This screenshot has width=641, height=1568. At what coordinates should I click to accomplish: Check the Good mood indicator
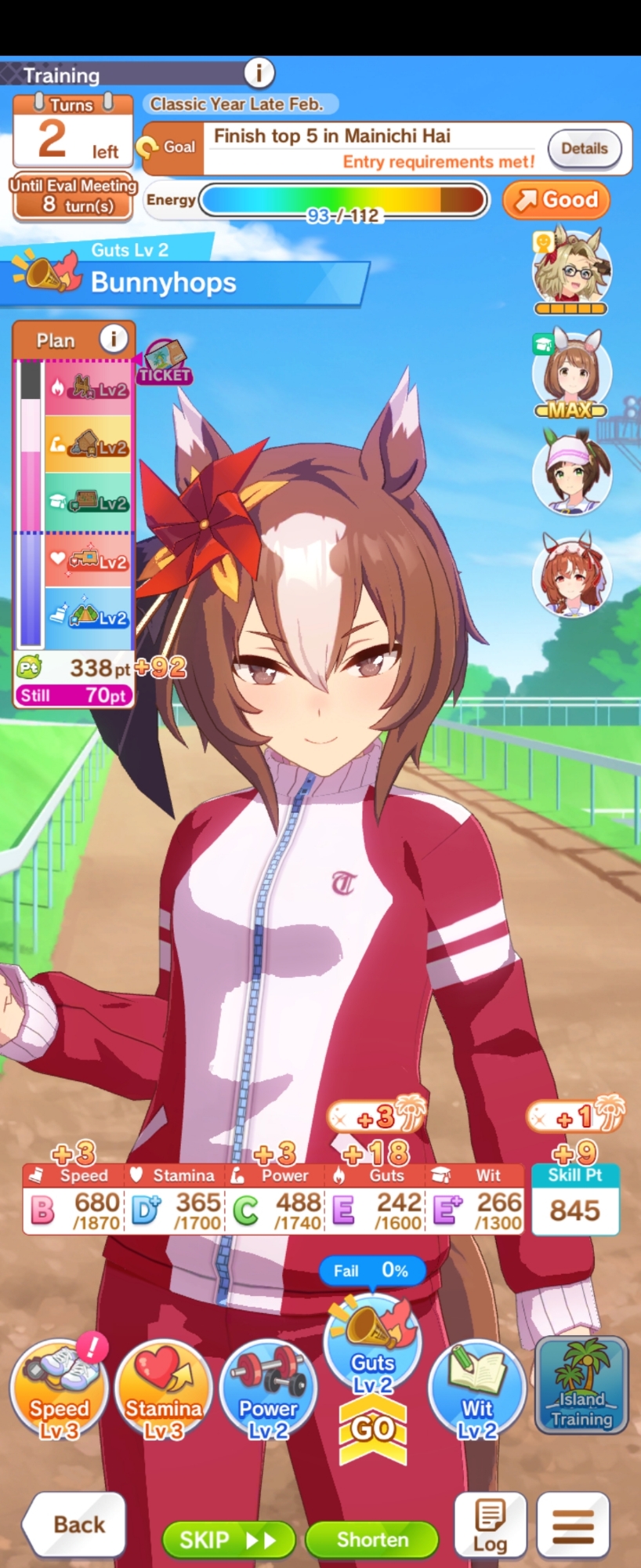pyautogui.click(x=556, y=200)
